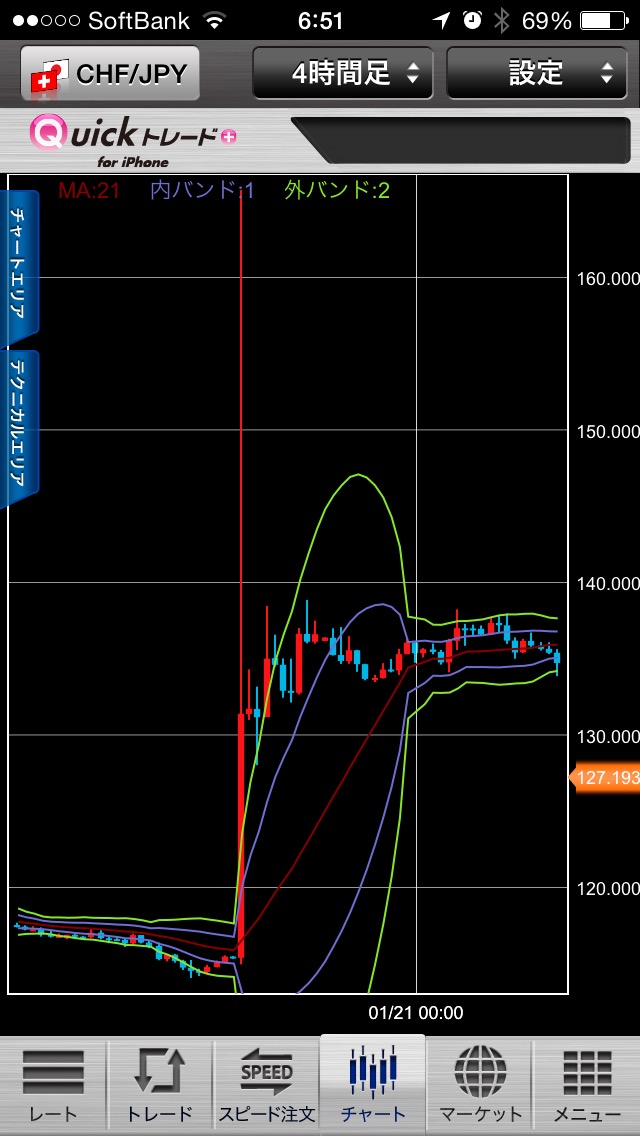Switch to the レート tab
Image resolution: width=640 pixels, height=1136 pixels.
click(x=53, y=1085)
